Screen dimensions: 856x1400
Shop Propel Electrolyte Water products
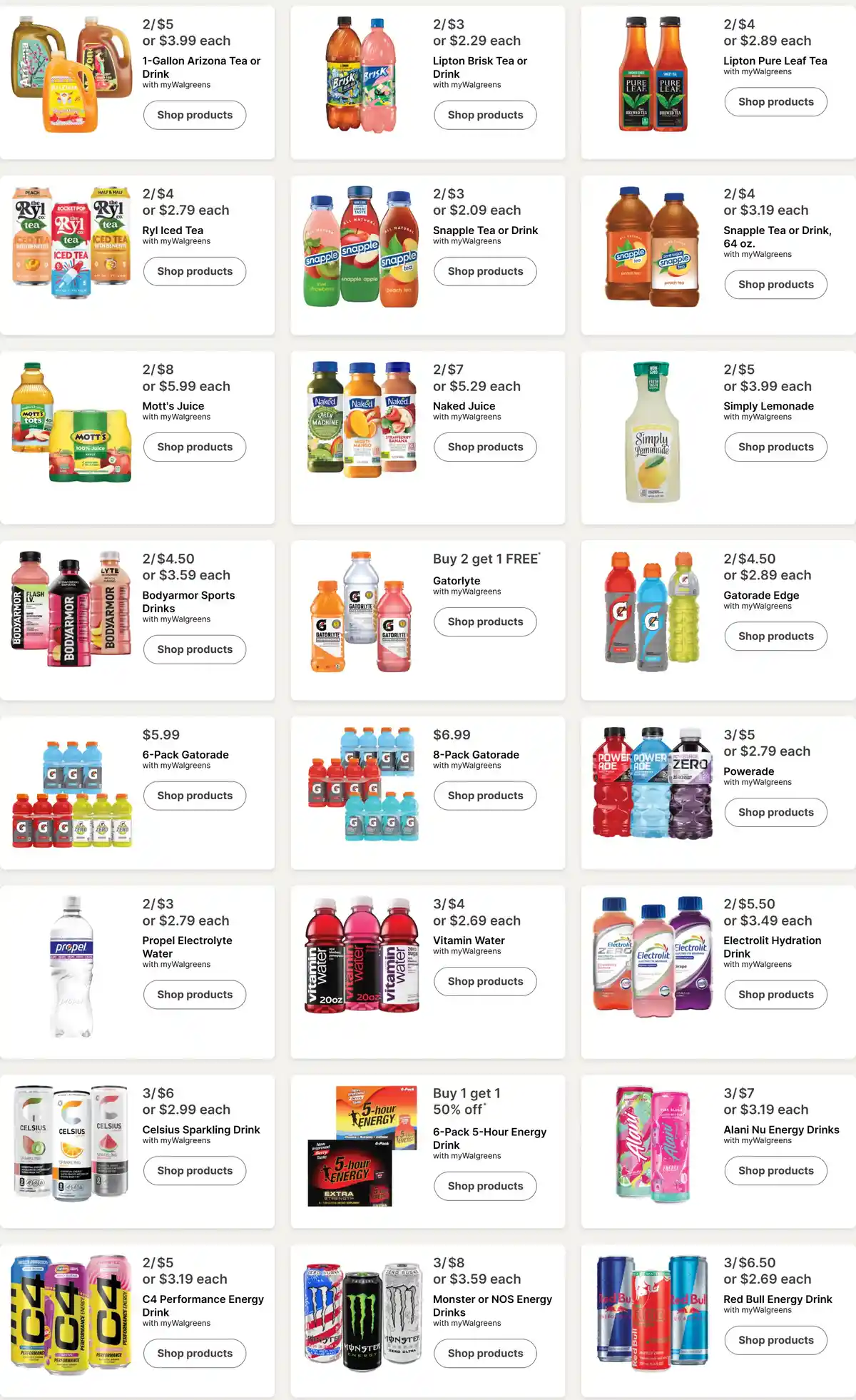click(x=195, y=995)
